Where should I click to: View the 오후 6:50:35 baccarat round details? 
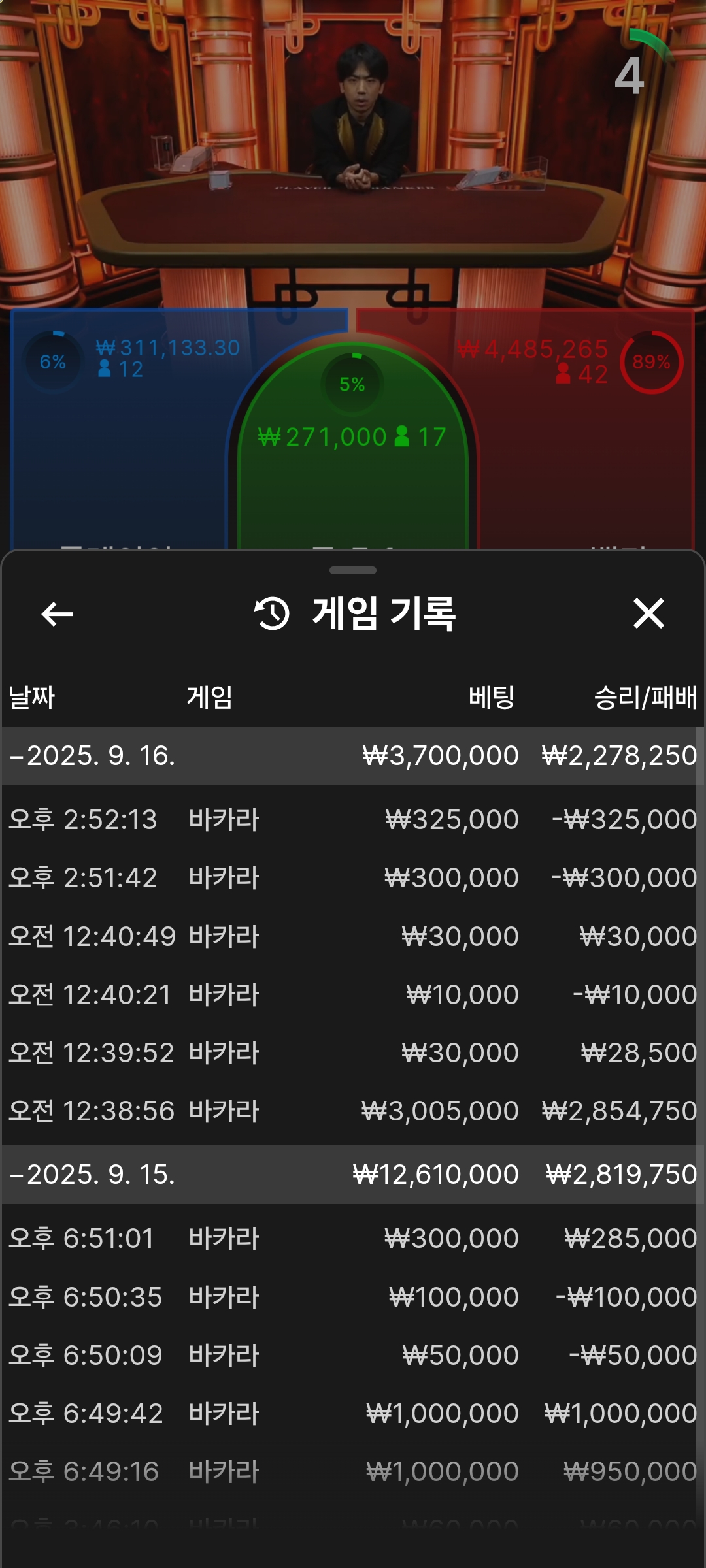pyautogui.click(x=353, y=1297)
